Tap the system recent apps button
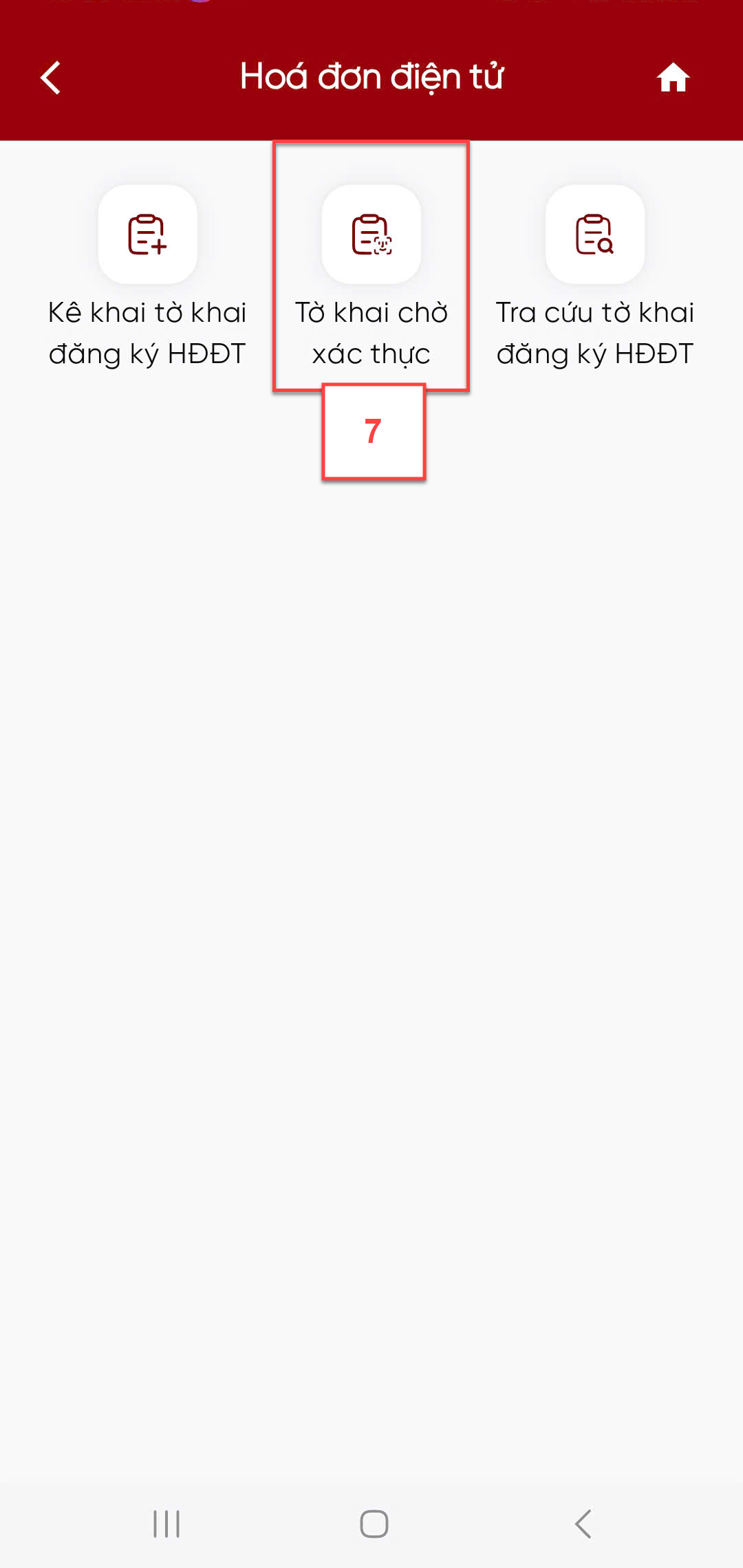The height and width of the screenshot is (1568, 743). (x=166, y=1523)
